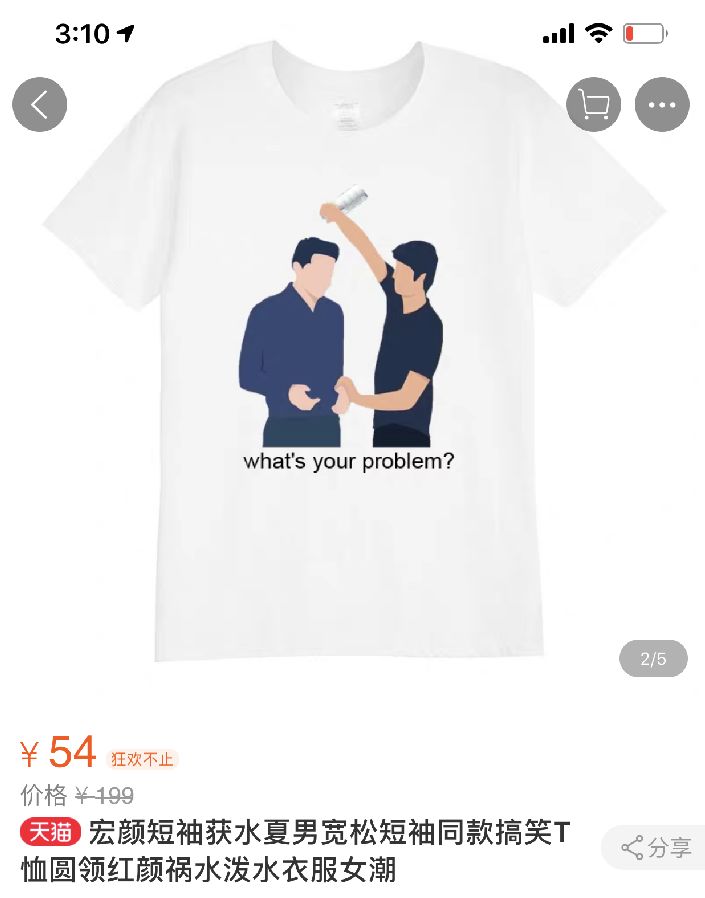
Task: Share this product via 分享
Action: (x=656, y=848)
